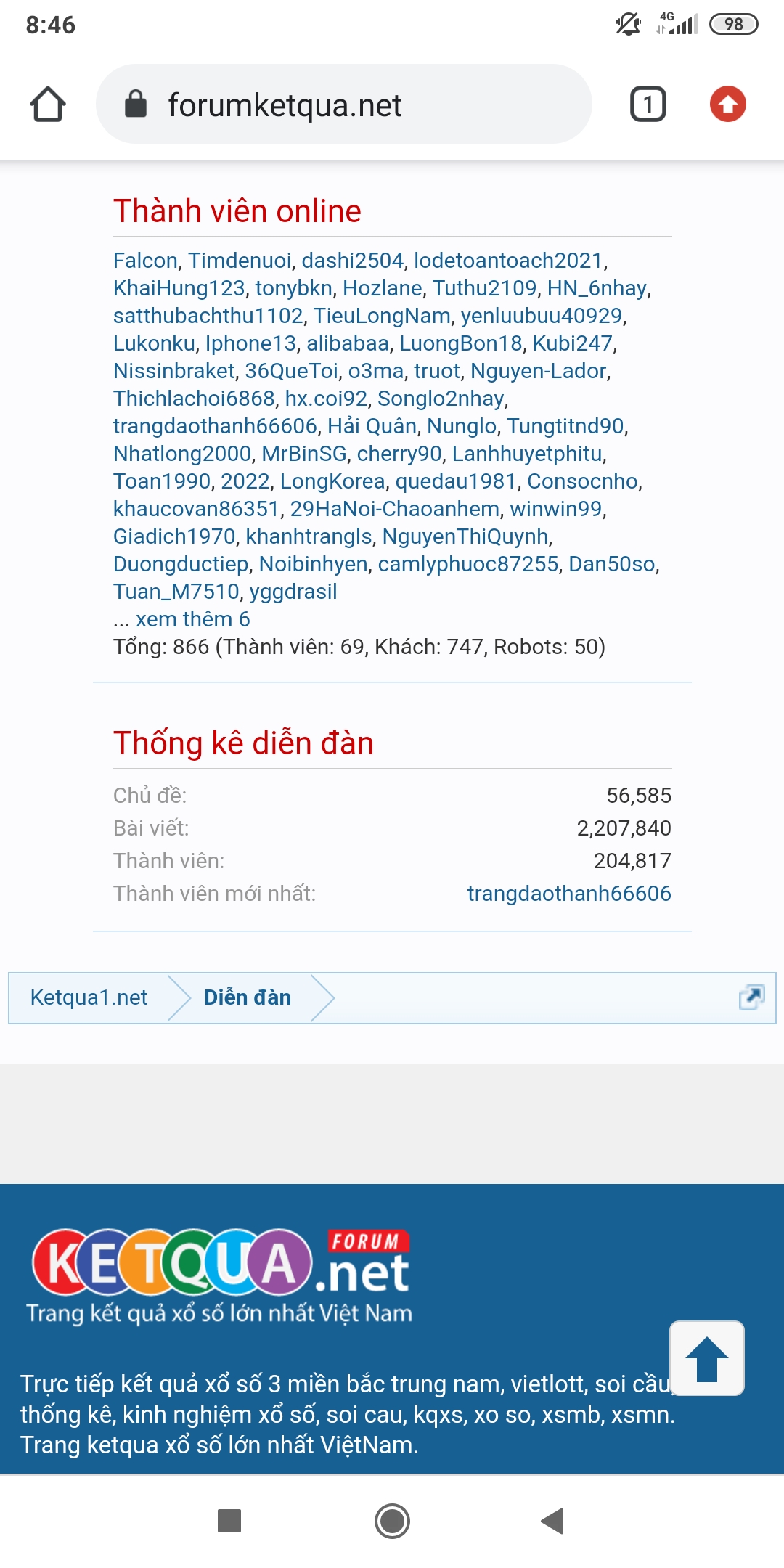Go back with system back button
The image size is (784, 1568).
pos(553,1521)
